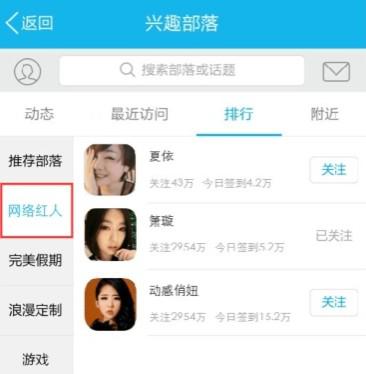Open the messages envelope icon
The width and height of the screenshot is (366, 374).
pos(336,72)
